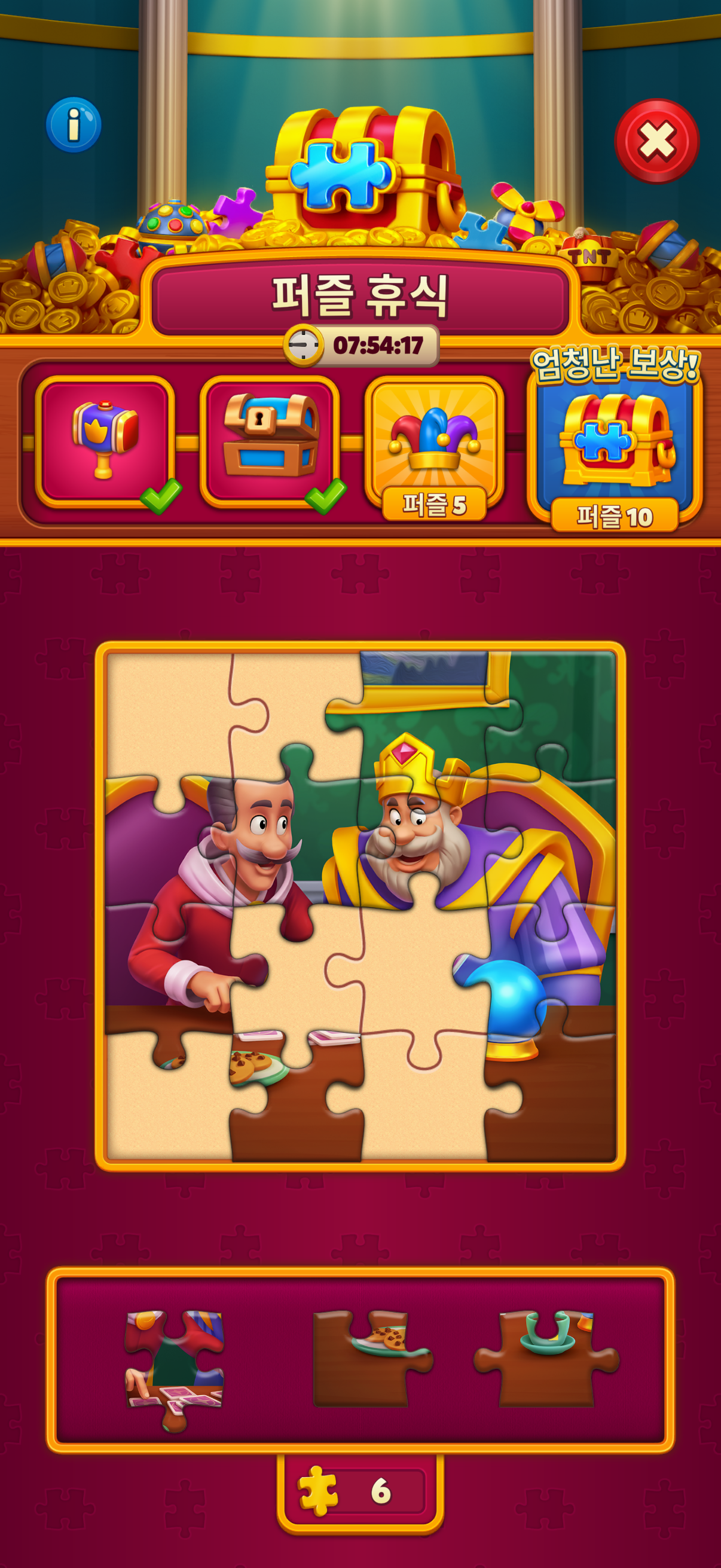Select the puzzle piece with green teacup
721x1568 pixels.
pos(546,1359)
